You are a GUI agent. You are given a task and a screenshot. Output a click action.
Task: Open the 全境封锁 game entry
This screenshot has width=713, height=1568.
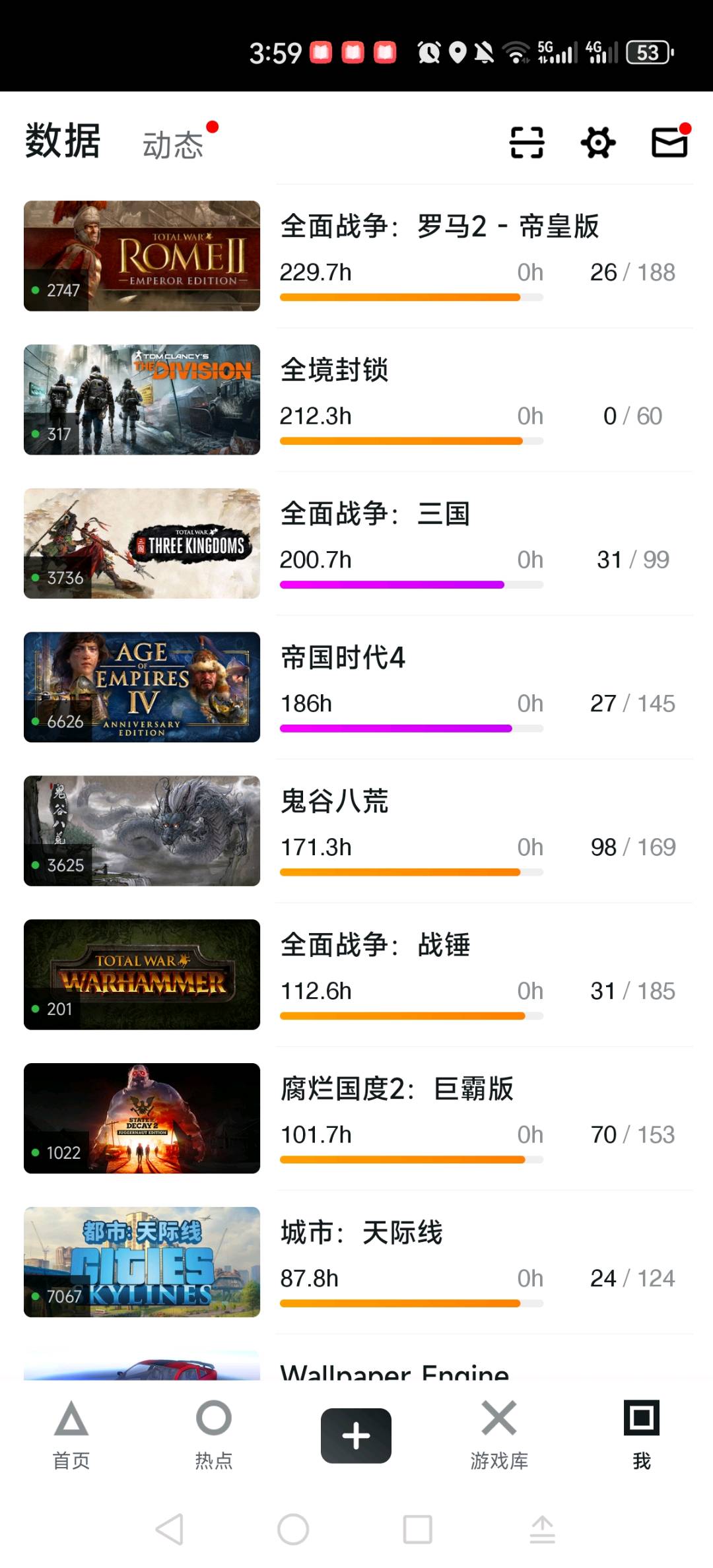334,370
